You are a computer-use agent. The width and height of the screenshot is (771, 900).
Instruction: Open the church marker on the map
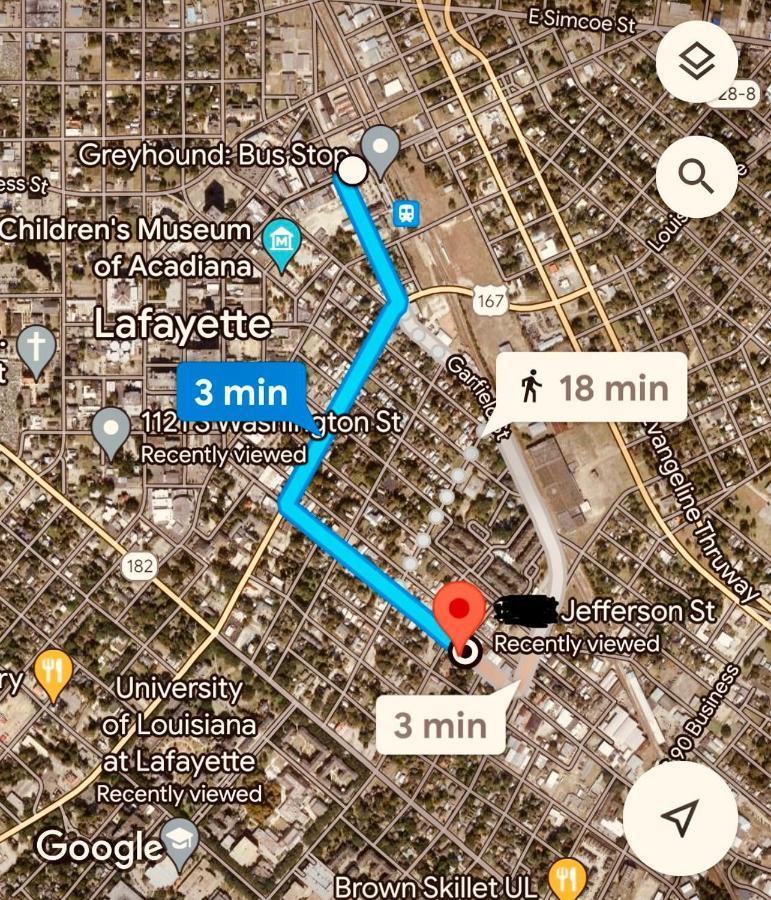click(36, 349)
